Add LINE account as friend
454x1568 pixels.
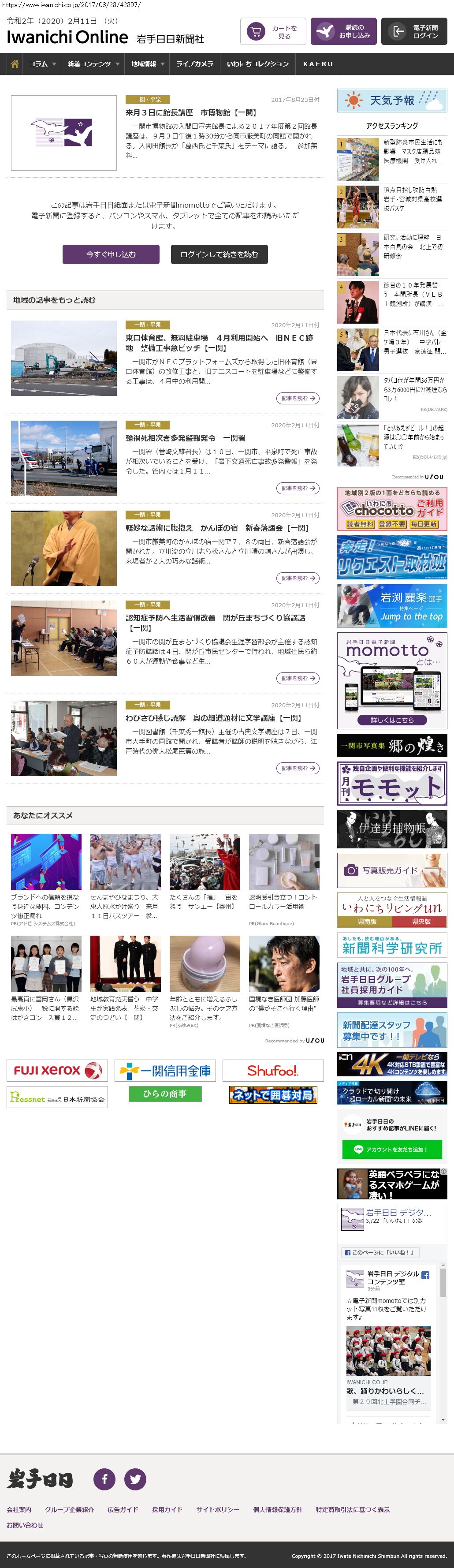(x=392, y=1149)
